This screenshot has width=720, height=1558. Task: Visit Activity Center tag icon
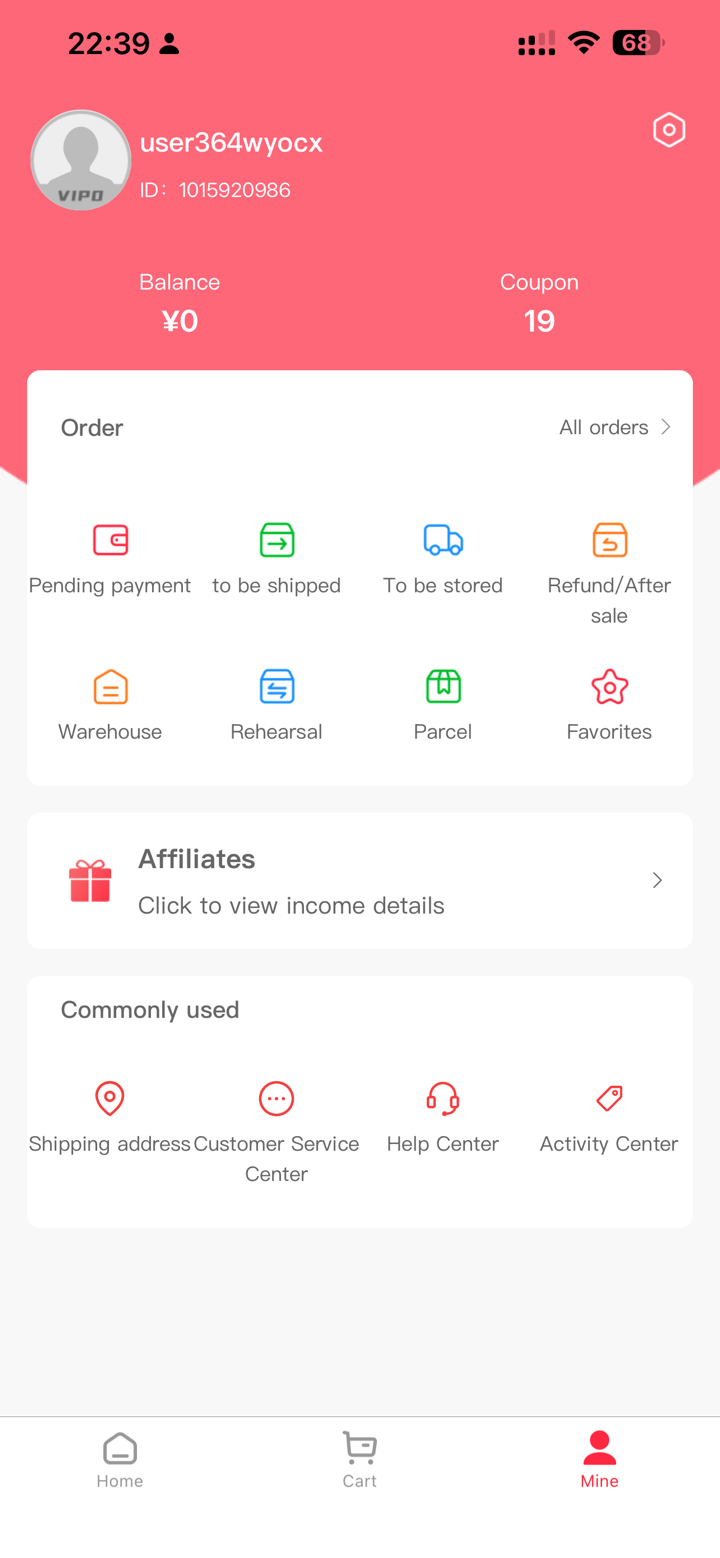tap(609, 1097)
